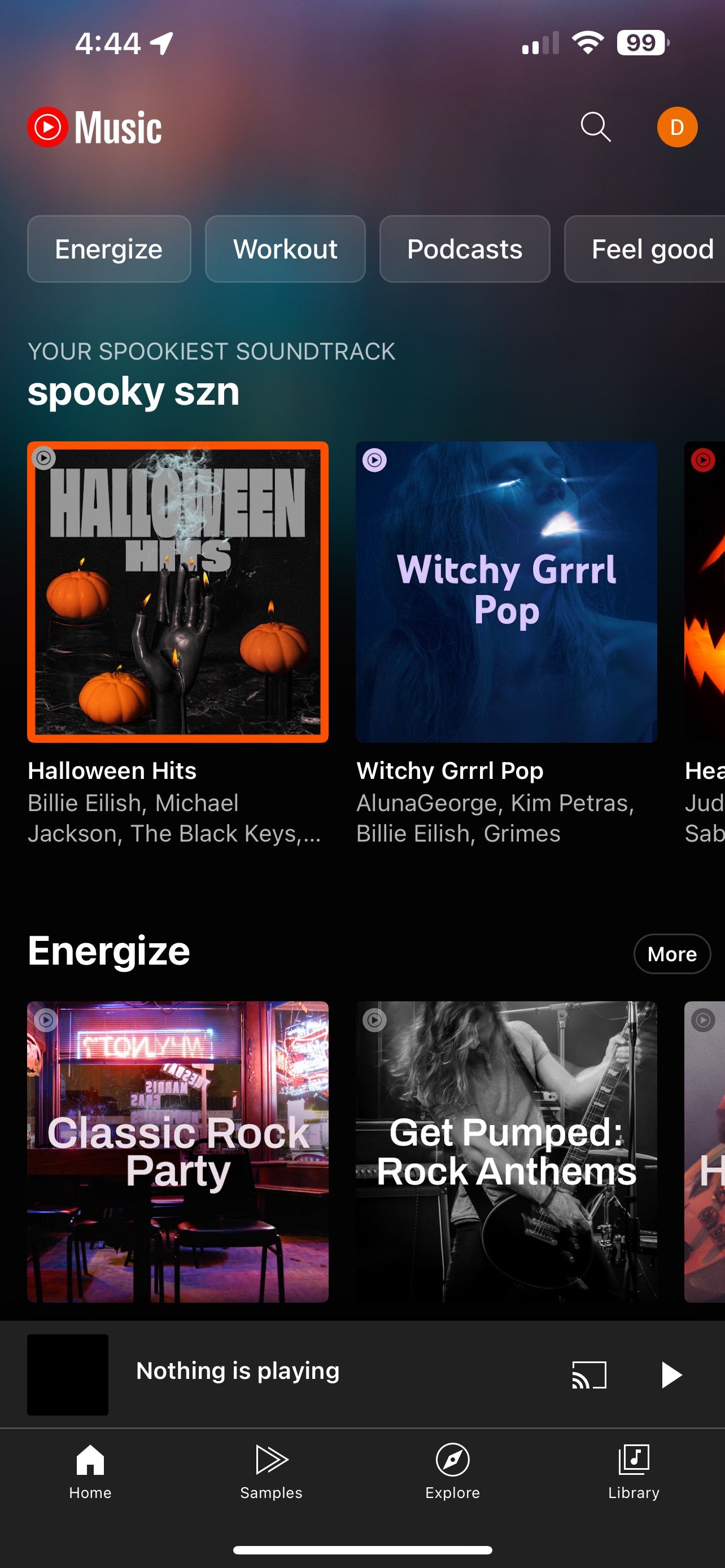Choose the Feel good chip
This screenshot has height=1568, width=725.
click(652, 249)
